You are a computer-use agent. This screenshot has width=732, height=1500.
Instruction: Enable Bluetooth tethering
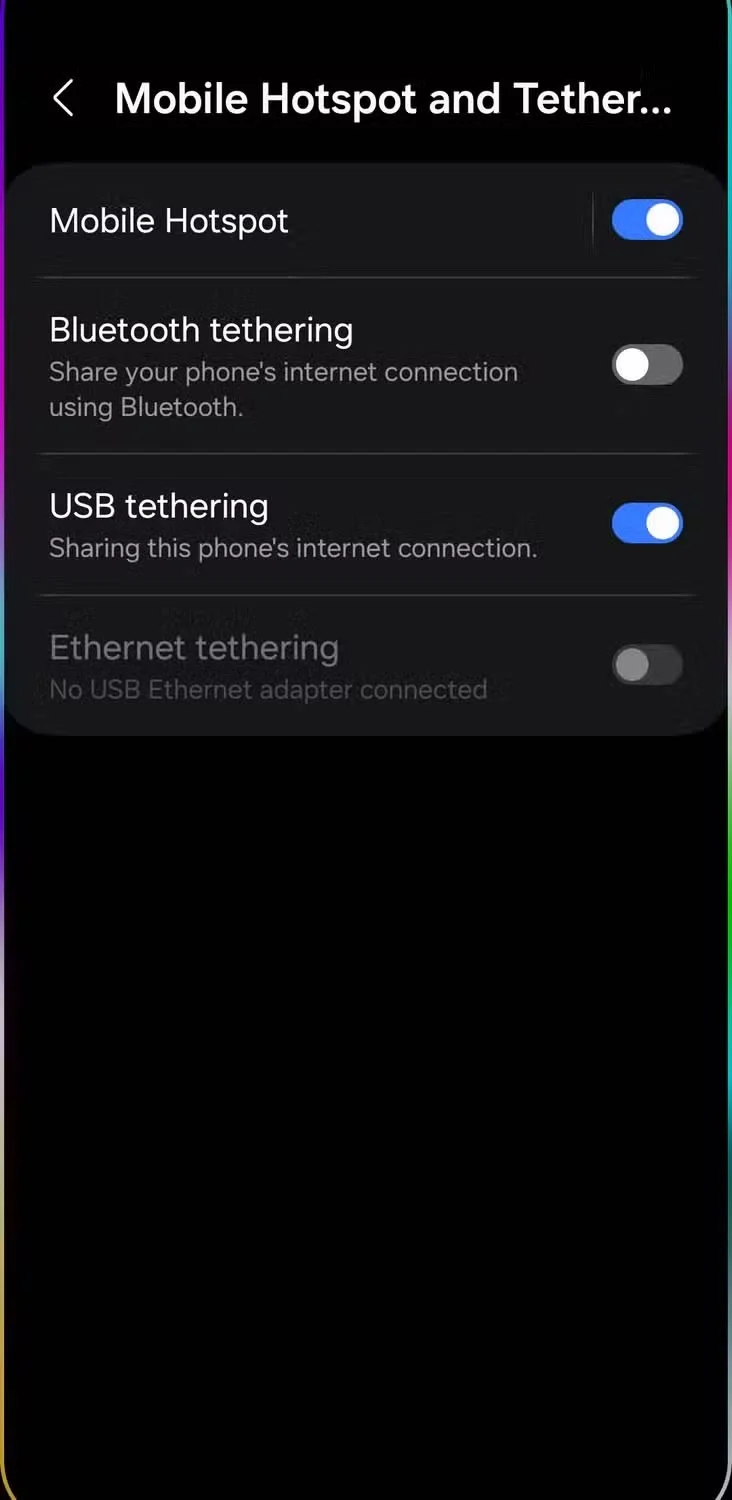(x=647, y=365)
